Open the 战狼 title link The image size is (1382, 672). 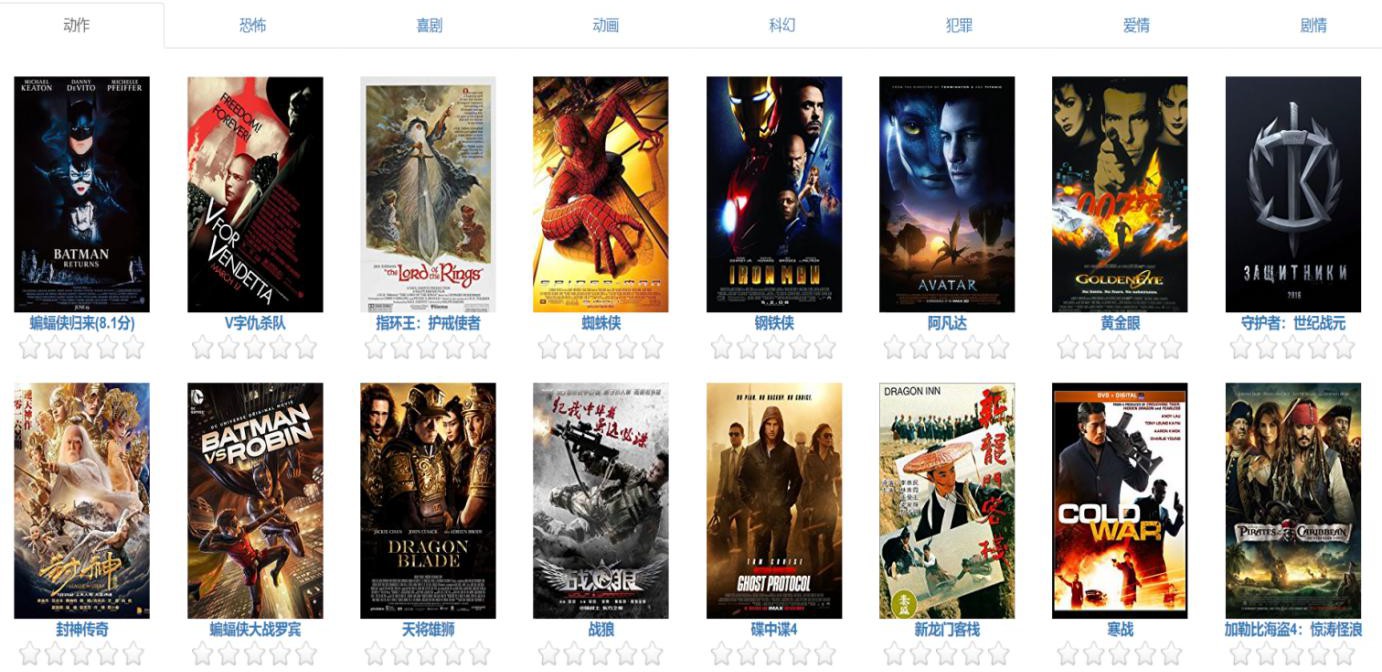pos(601,630)
